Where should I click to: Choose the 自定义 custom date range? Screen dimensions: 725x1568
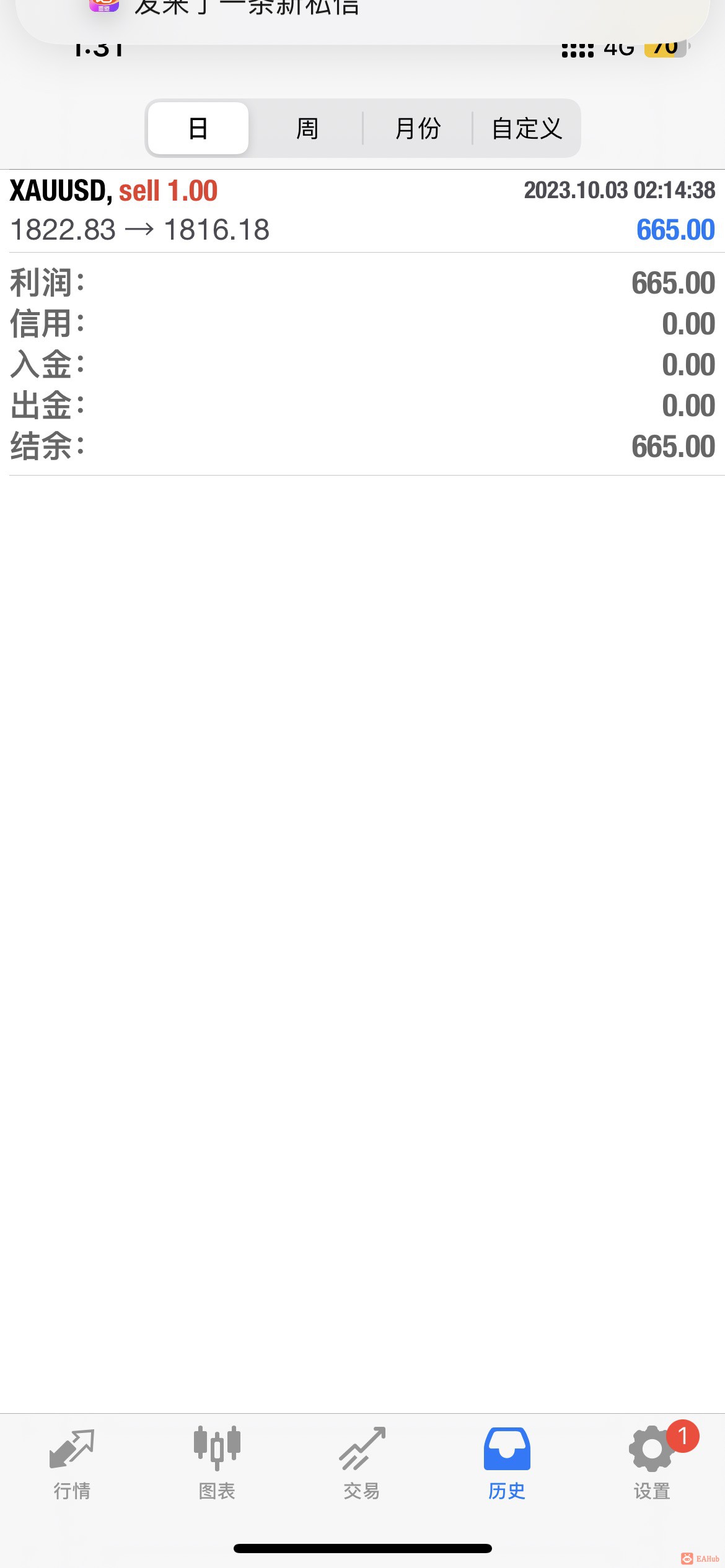click(527, 128)
